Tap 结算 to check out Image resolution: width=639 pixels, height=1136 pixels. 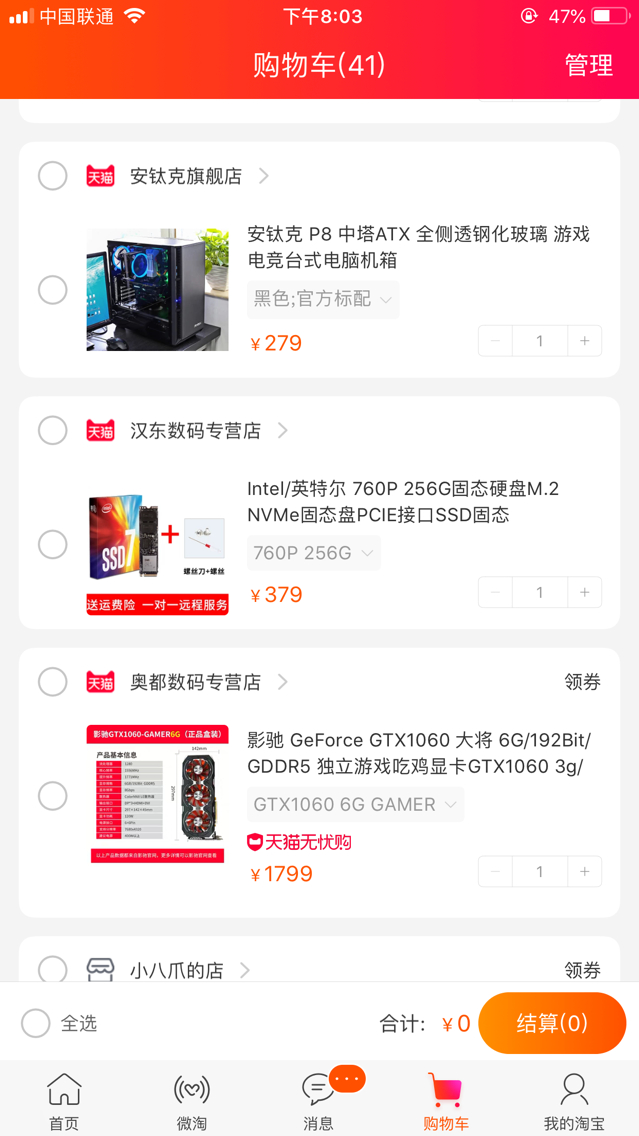coord(552,1023)
